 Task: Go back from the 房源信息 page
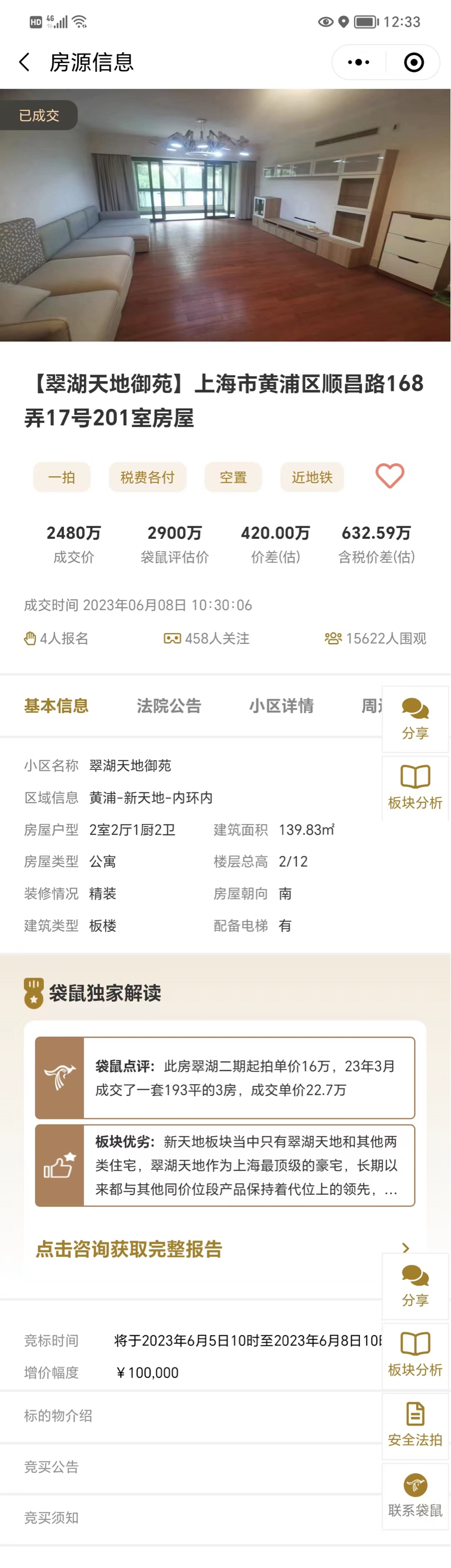pyautogui.click(x=24, y=62)
